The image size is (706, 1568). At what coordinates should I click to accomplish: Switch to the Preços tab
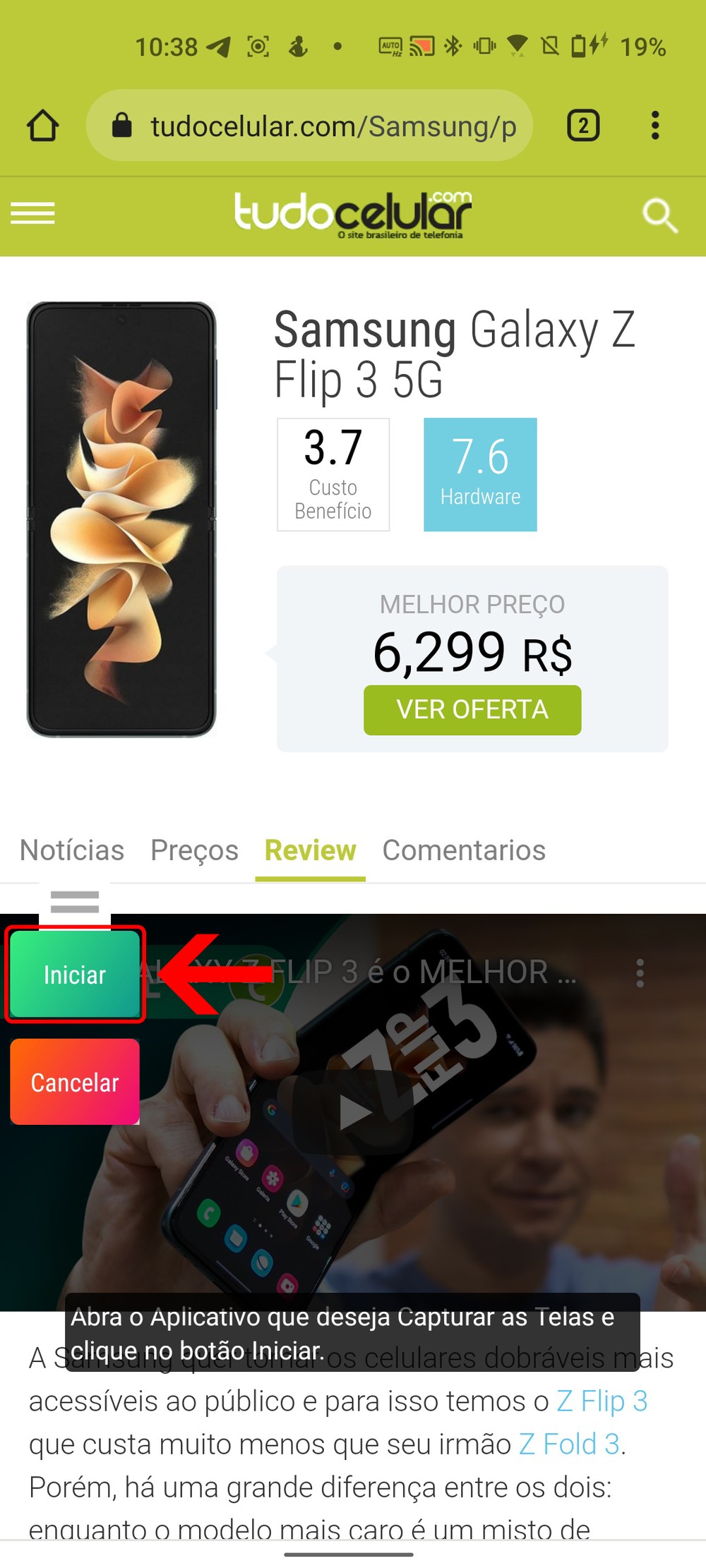[x=194, y=850]
